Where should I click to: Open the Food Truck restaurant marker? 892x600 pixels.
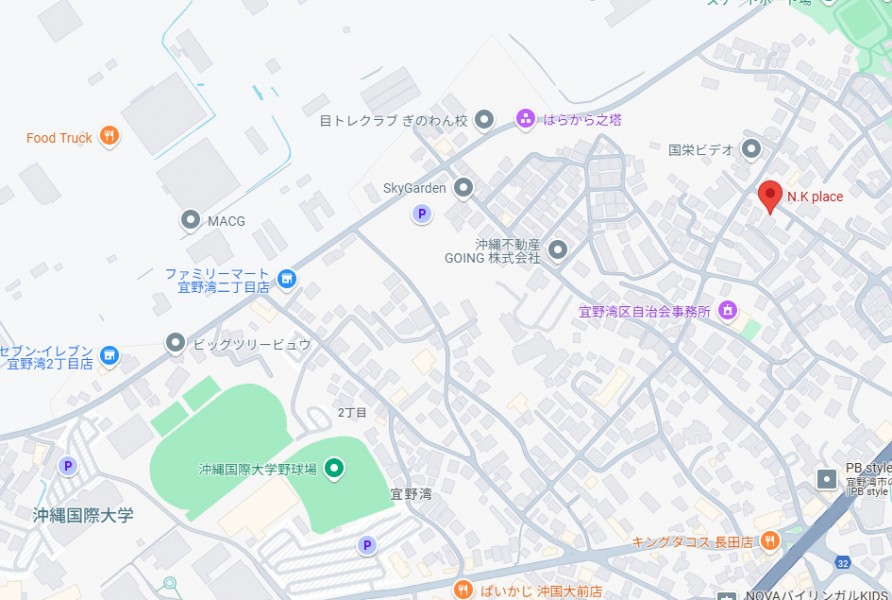coord(110,137)
